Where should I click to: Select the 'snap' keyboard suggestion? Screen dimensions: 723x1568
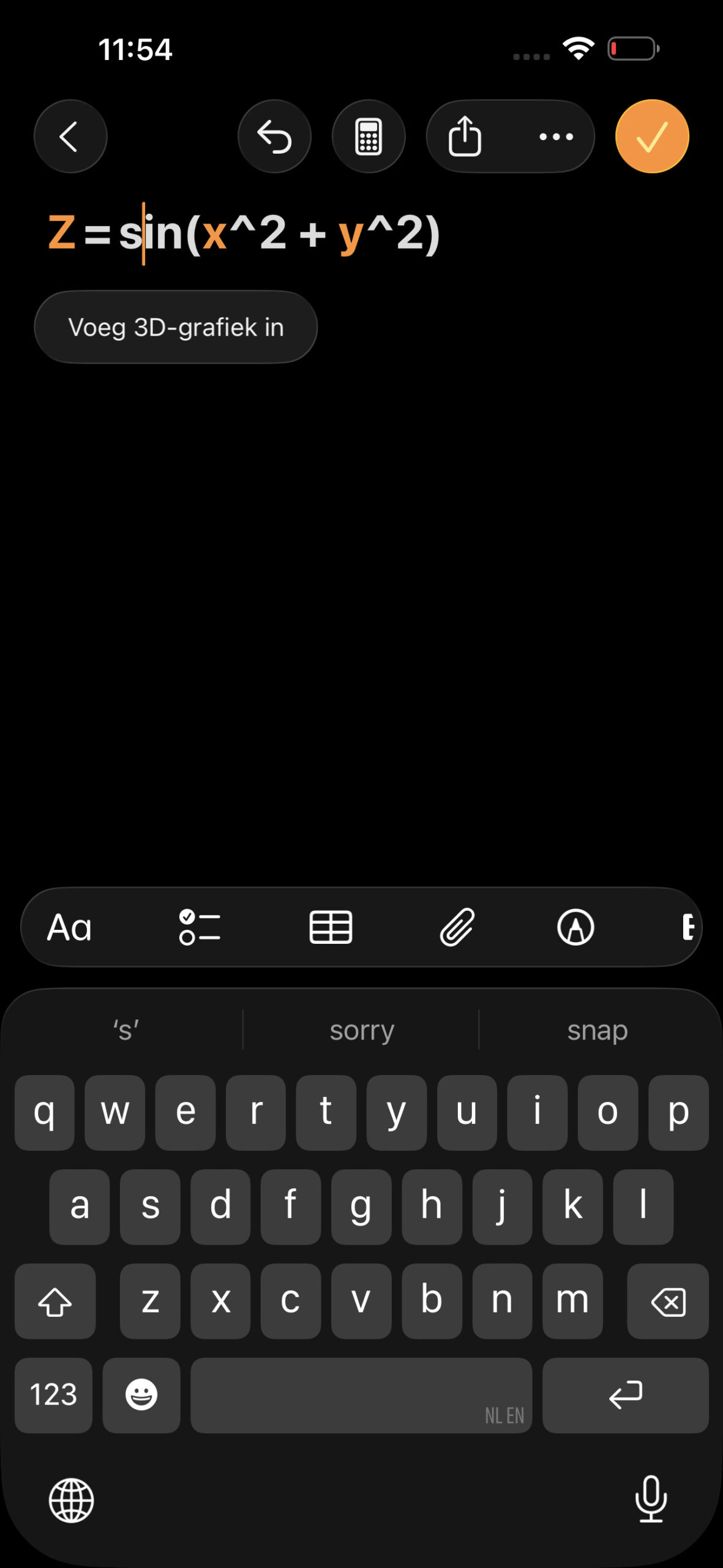(598, 1030)
